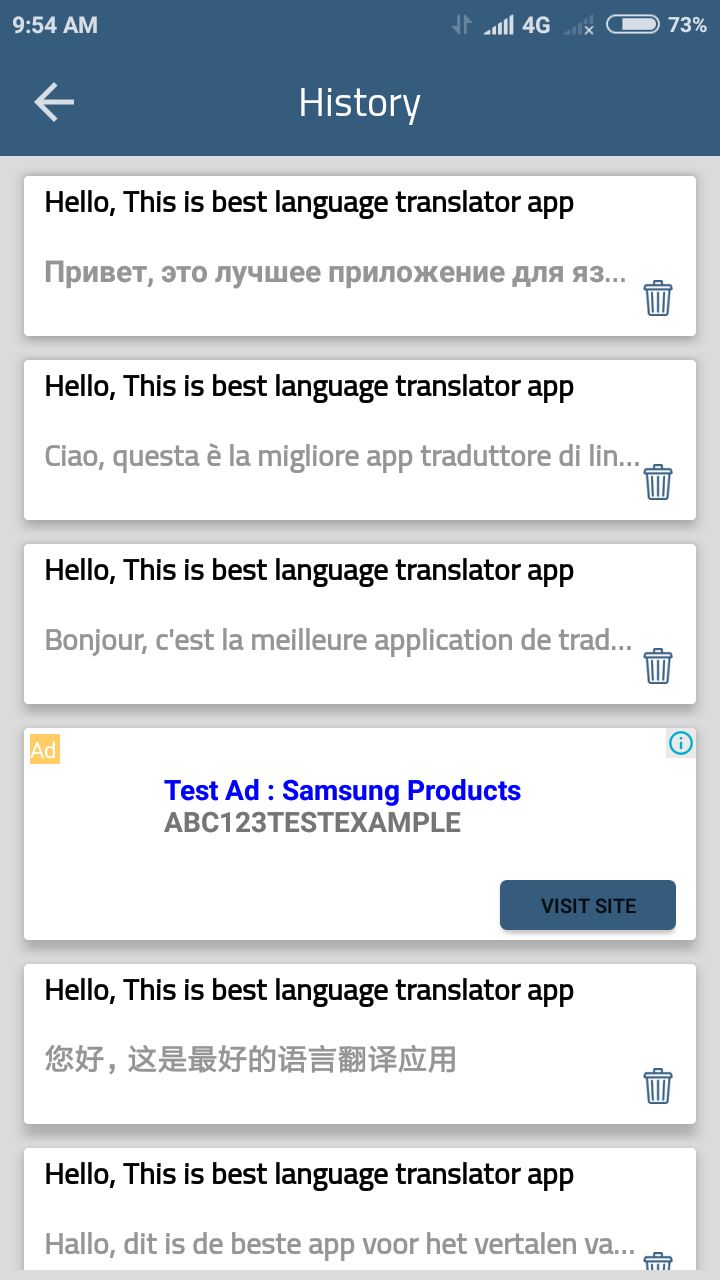Viewport: 720px width, 1280px height.
Task: Go back from the History screen
Action: click(54, 102)
